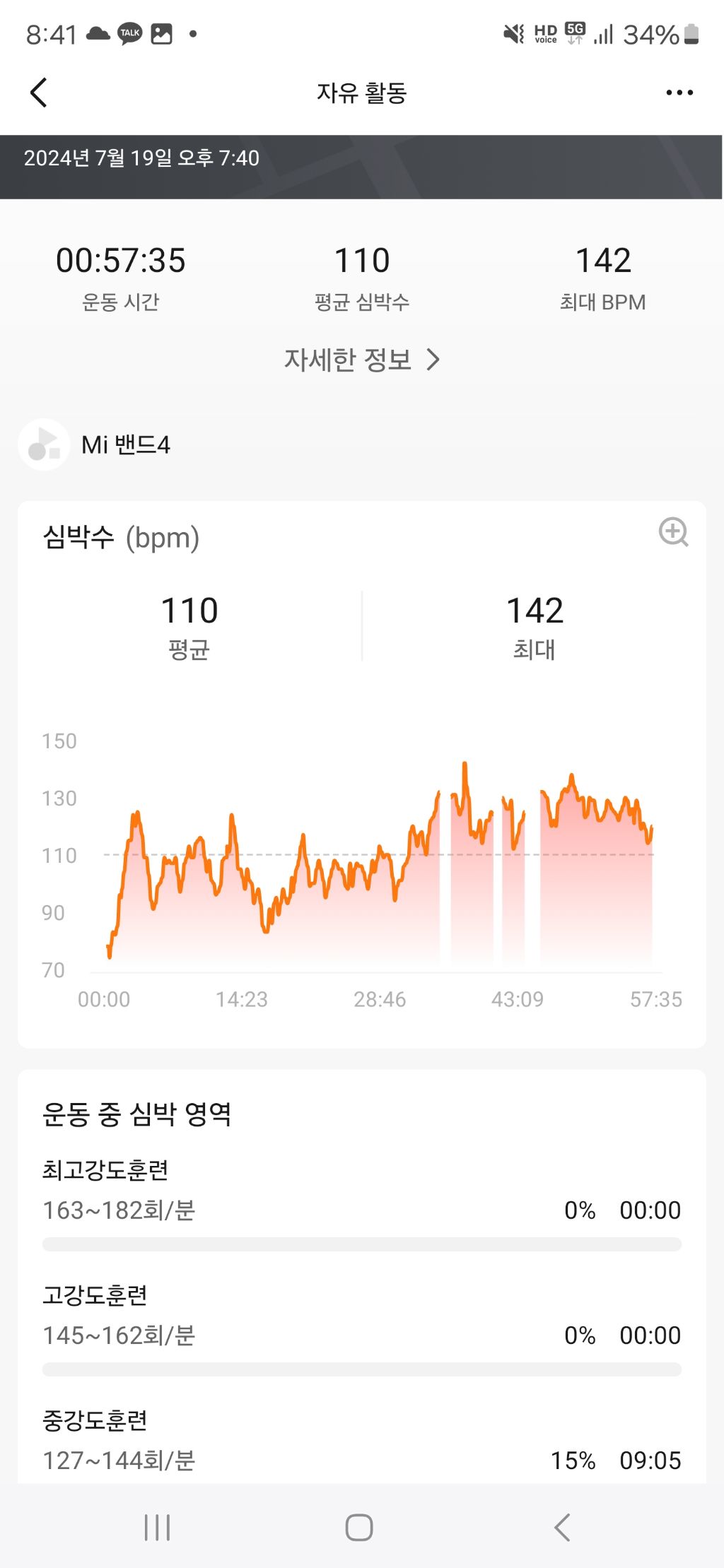Tap the date header 2024년 7월 19일
The image size is (724, 1568).
point(141,159)
